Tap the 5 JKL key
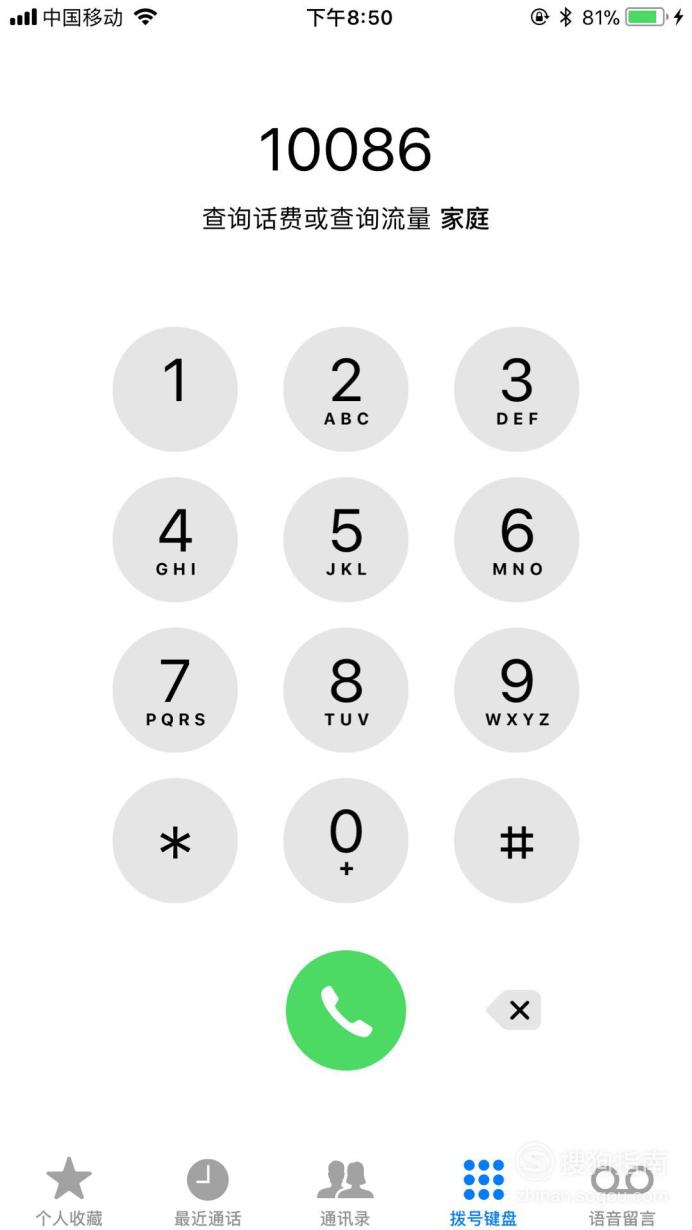 (x=346, y=540)
